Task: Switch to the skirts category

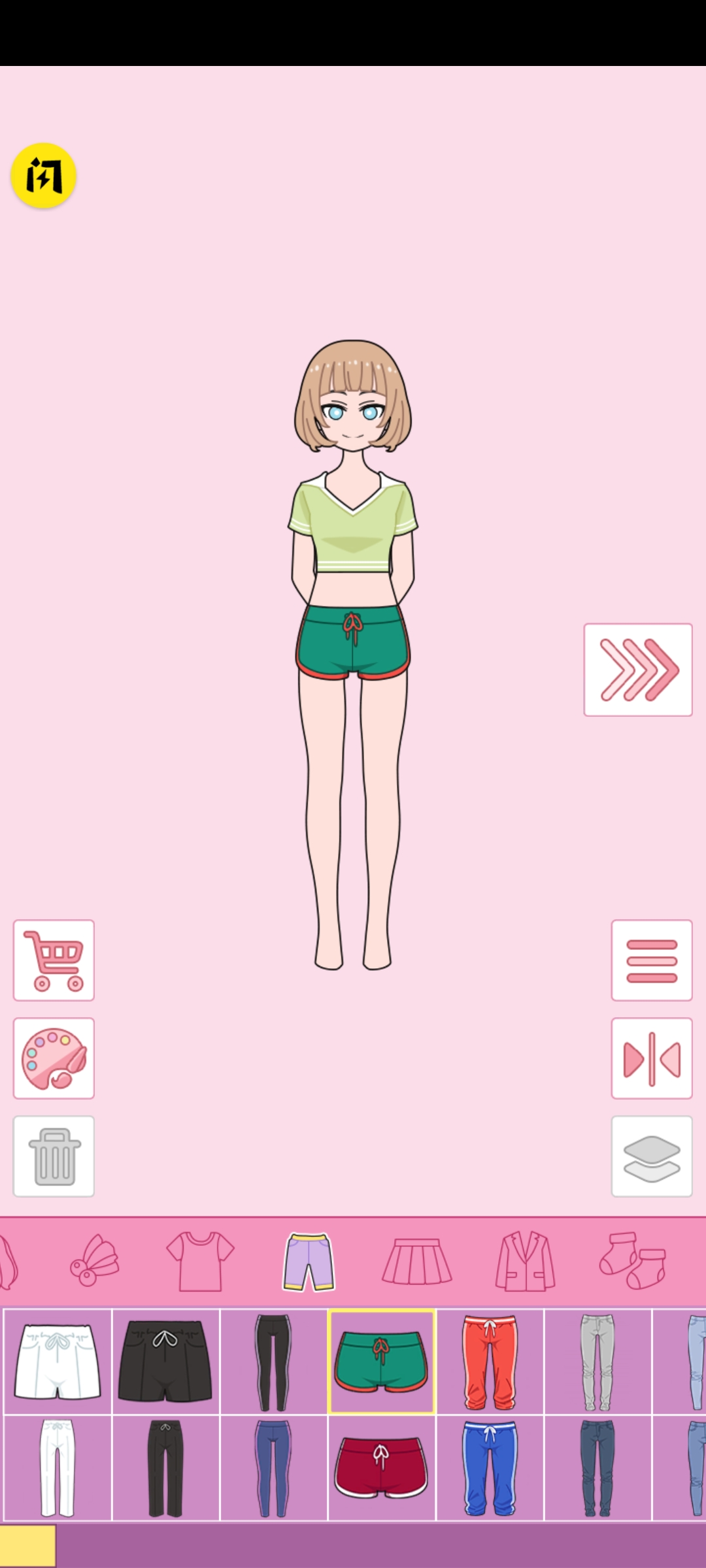Action: (417, 1261)
